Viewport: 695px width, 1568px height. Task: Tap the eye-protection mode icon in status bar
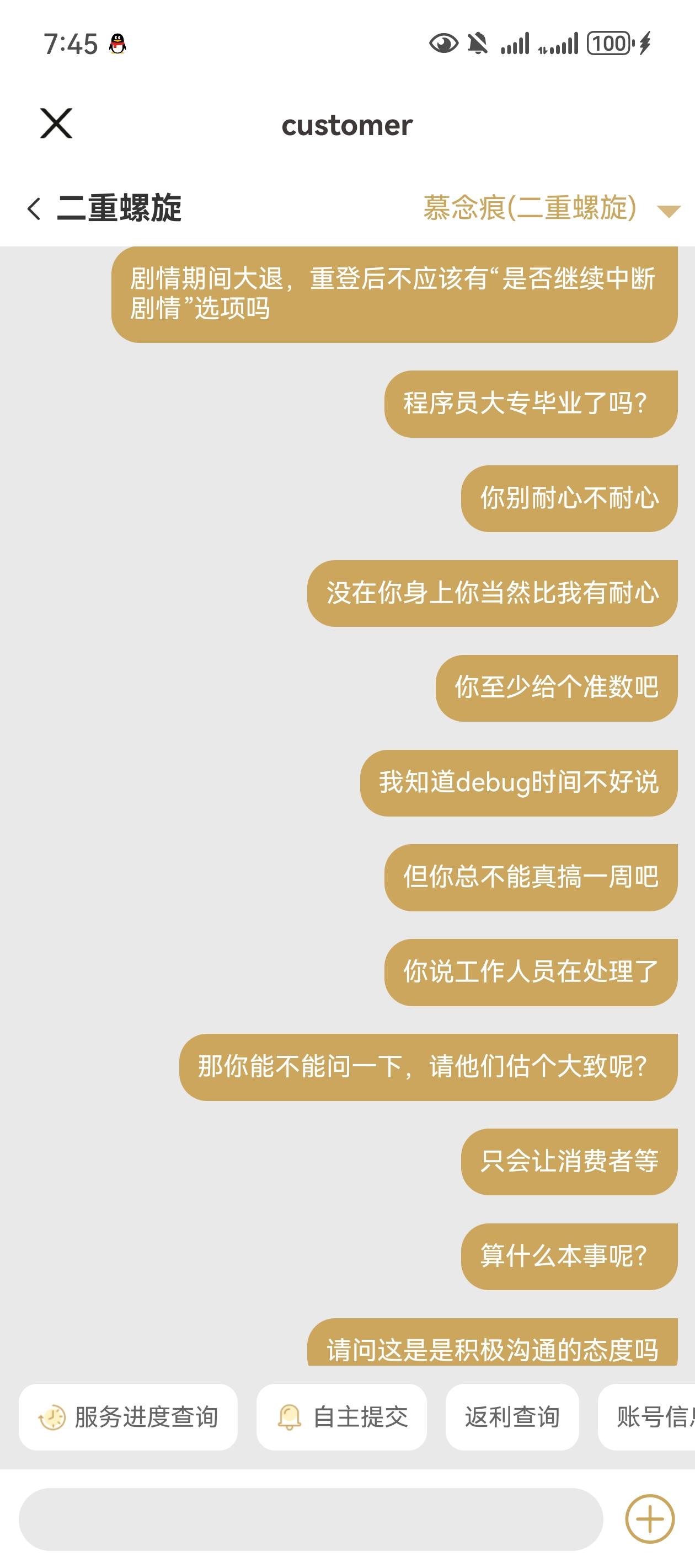click(x=445, y=45)
